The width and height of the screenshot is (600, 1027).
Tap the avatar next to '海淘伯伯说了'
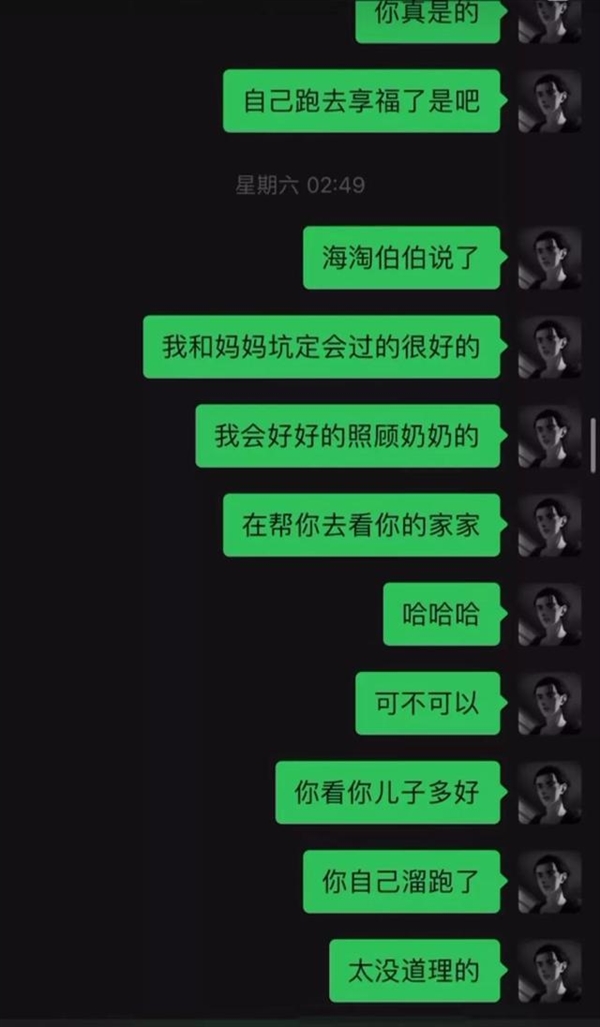click(549, 258)
